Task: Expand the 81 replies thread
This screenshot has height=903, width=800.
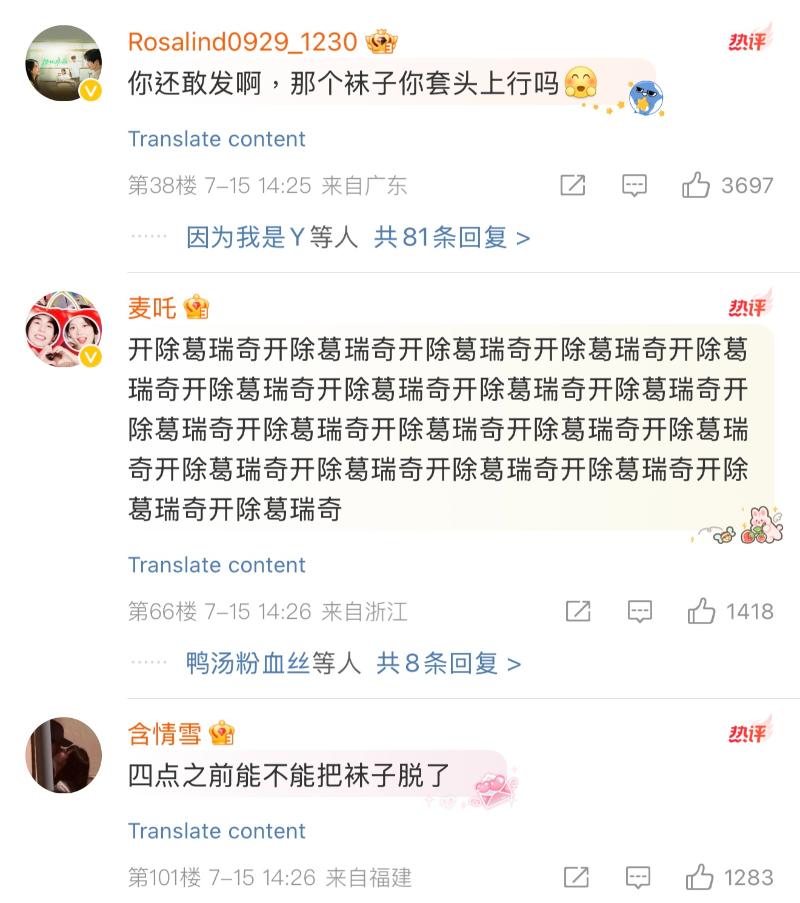Action: coord(452,238)
